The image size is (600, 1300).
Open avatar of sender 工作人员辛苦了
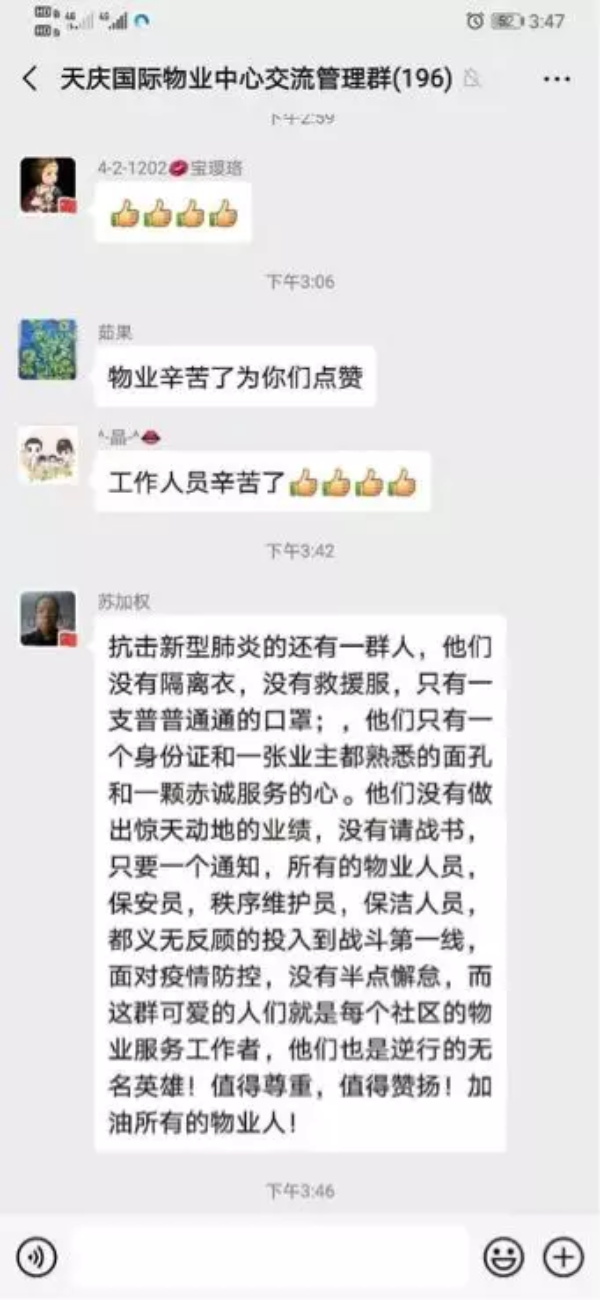click(x=48, y=456)
